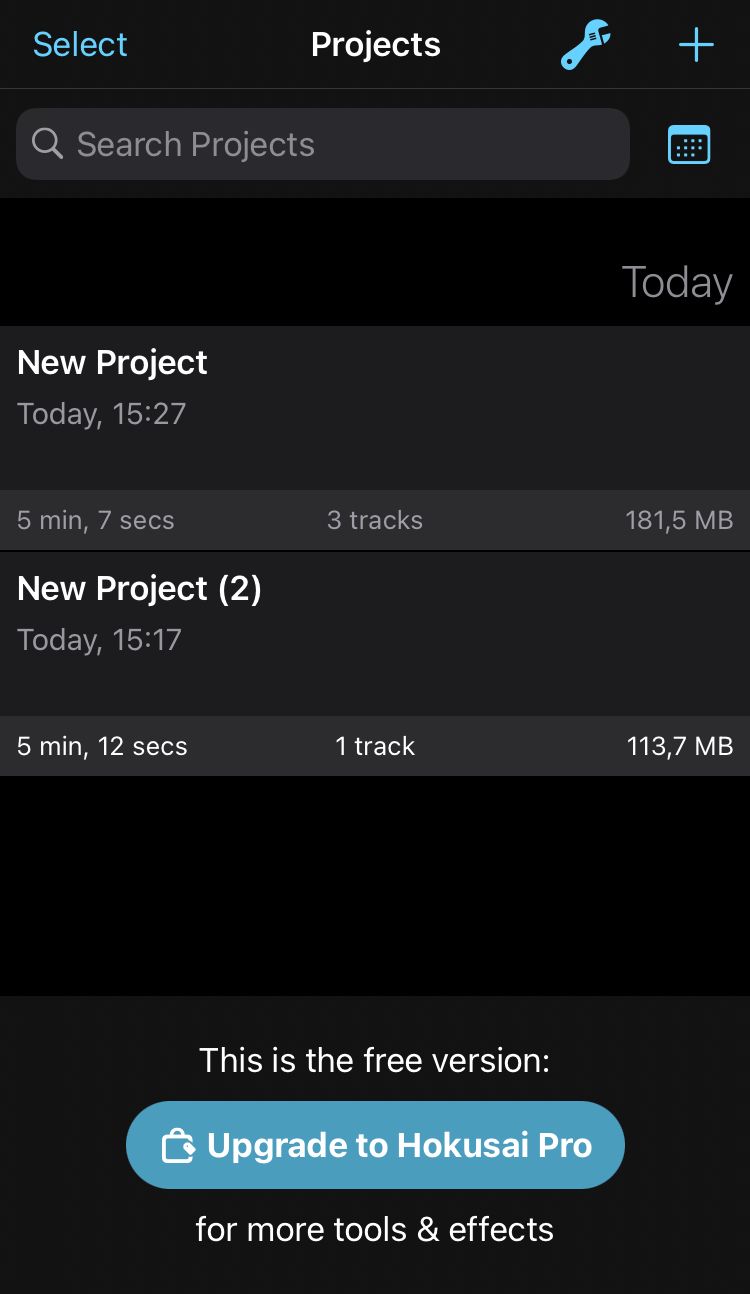Tap the Today section header
The width and height of the screenshot is (750, 1294).
point(676,282)
